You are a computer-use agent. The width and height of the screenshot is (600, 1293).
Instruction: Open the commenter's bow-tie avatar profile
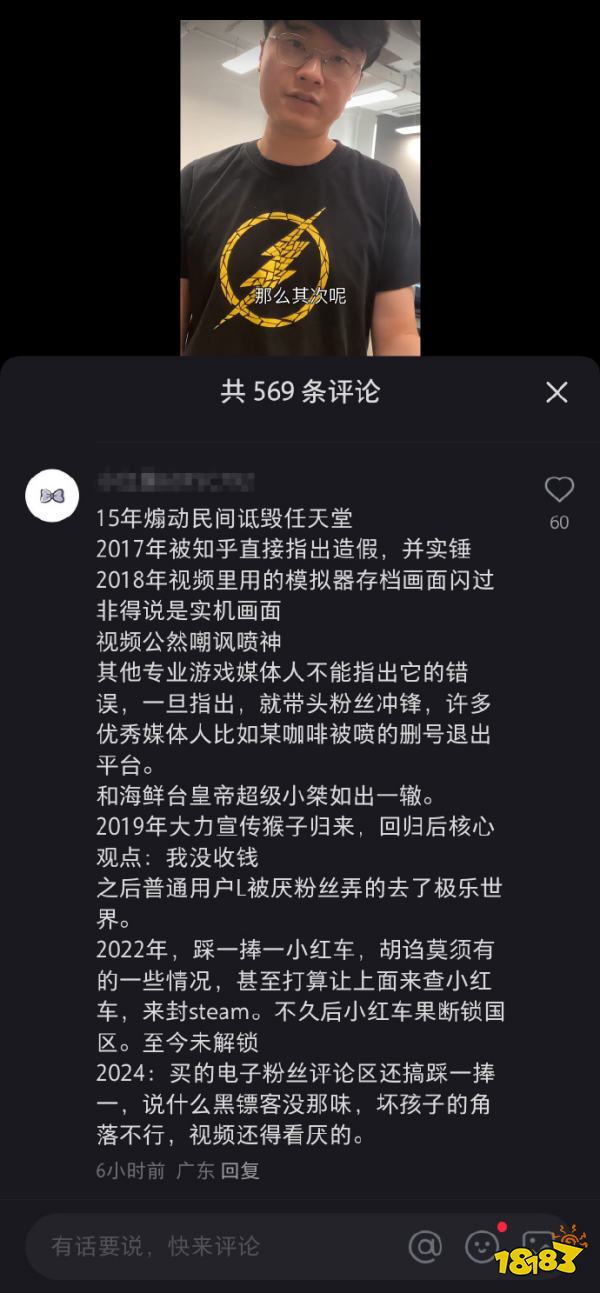pos(52,496)
